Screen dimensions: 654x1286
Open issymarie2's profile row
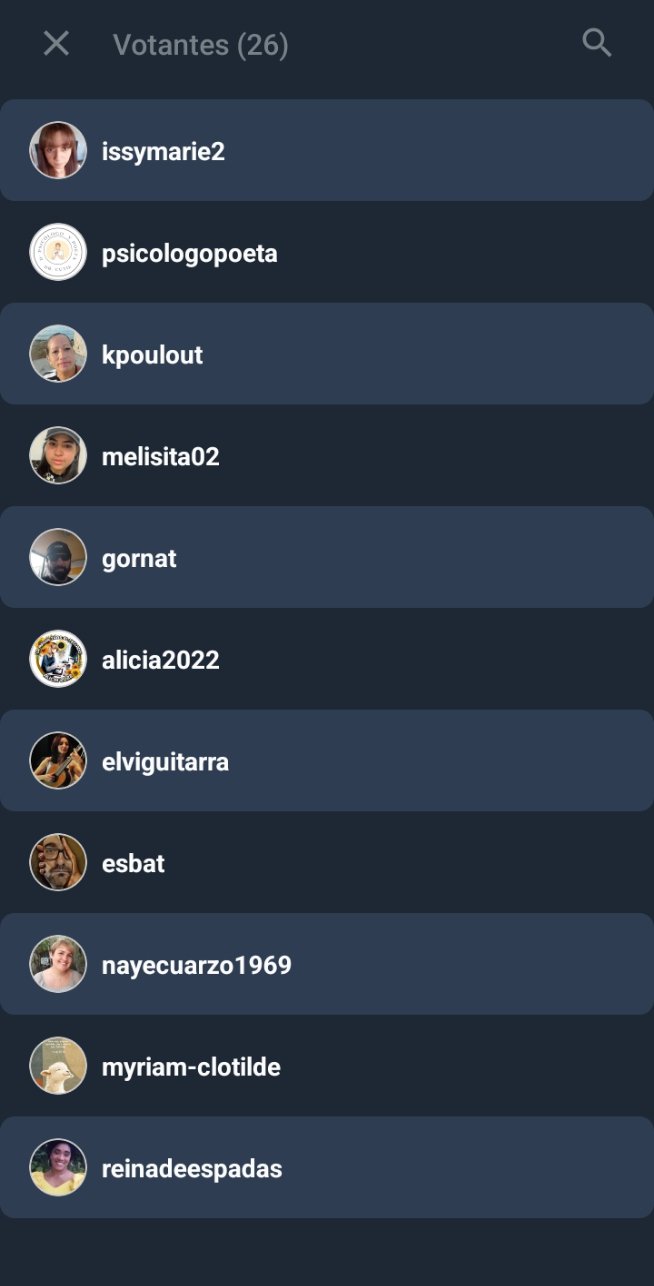click(327, 150)
